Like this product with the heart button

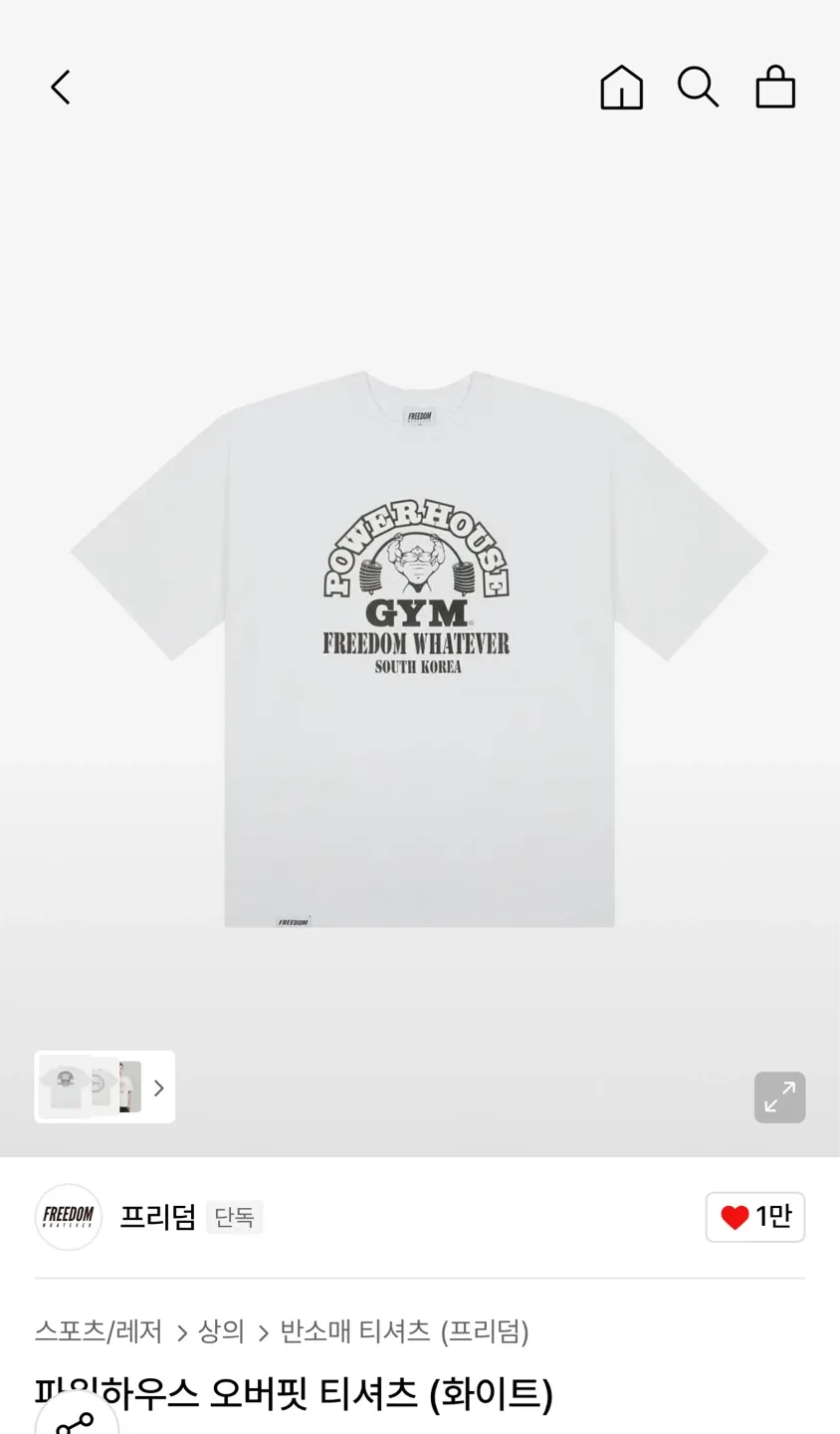[754, 1217]
